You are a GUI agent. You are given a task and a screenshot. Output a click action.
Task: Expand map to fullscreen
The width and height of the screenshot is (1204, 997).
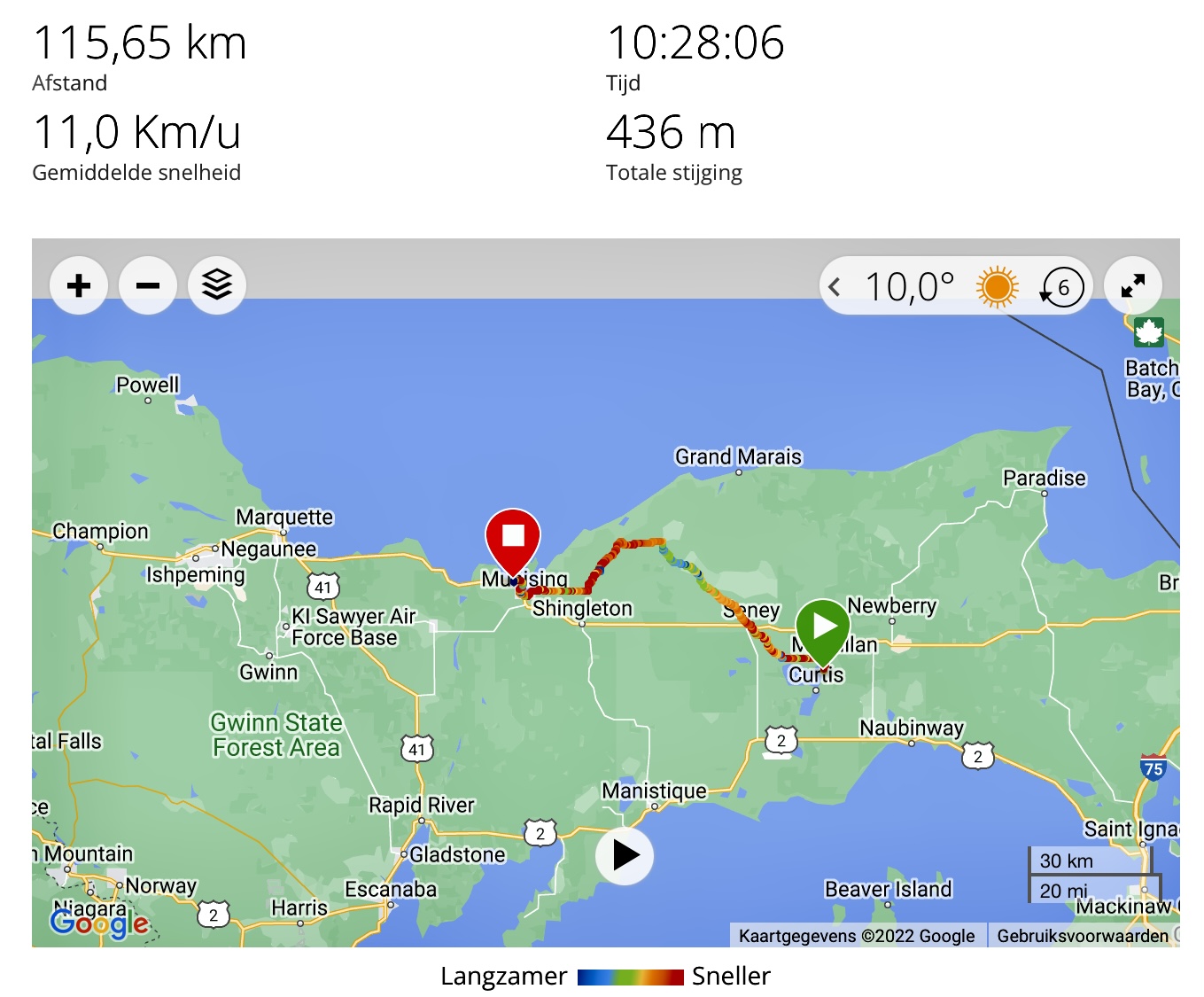[1133, 285]
